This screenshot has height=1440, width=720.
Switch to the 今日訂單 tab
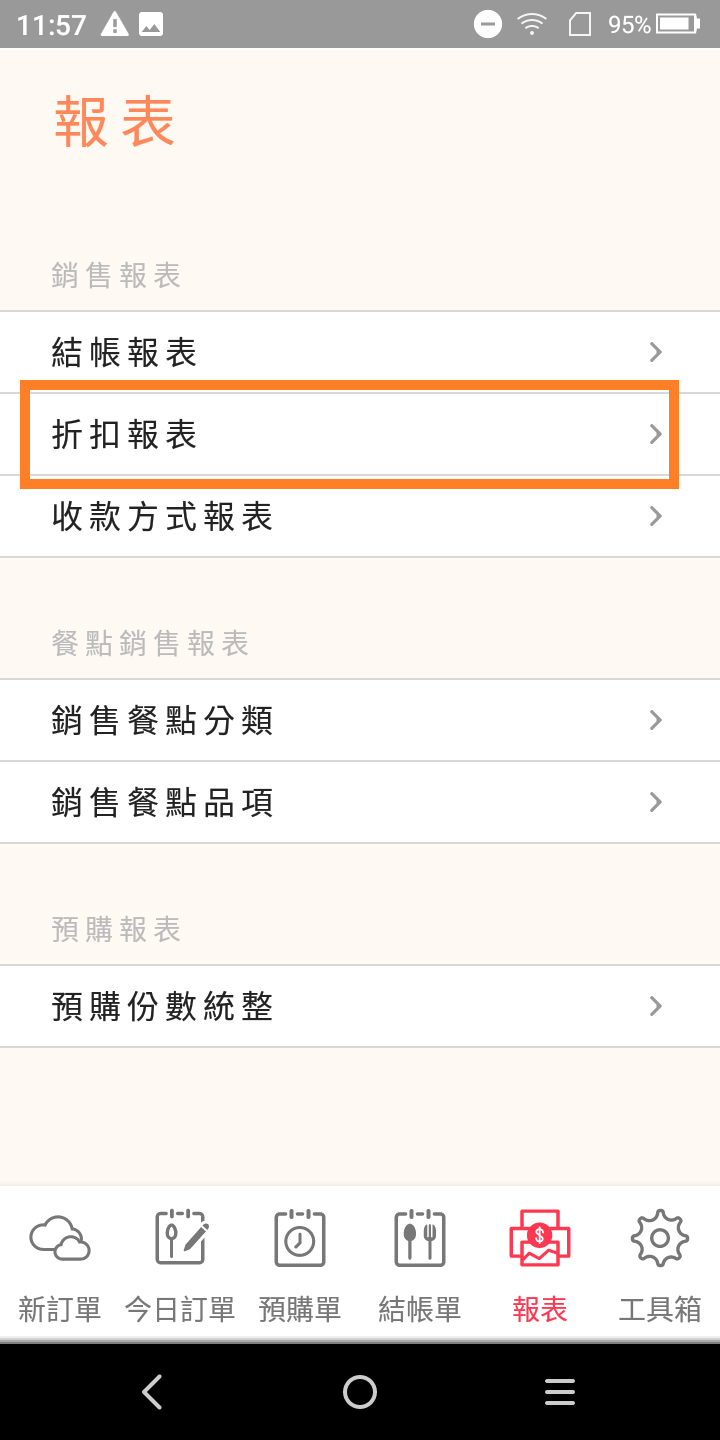tap(180, 1264)
